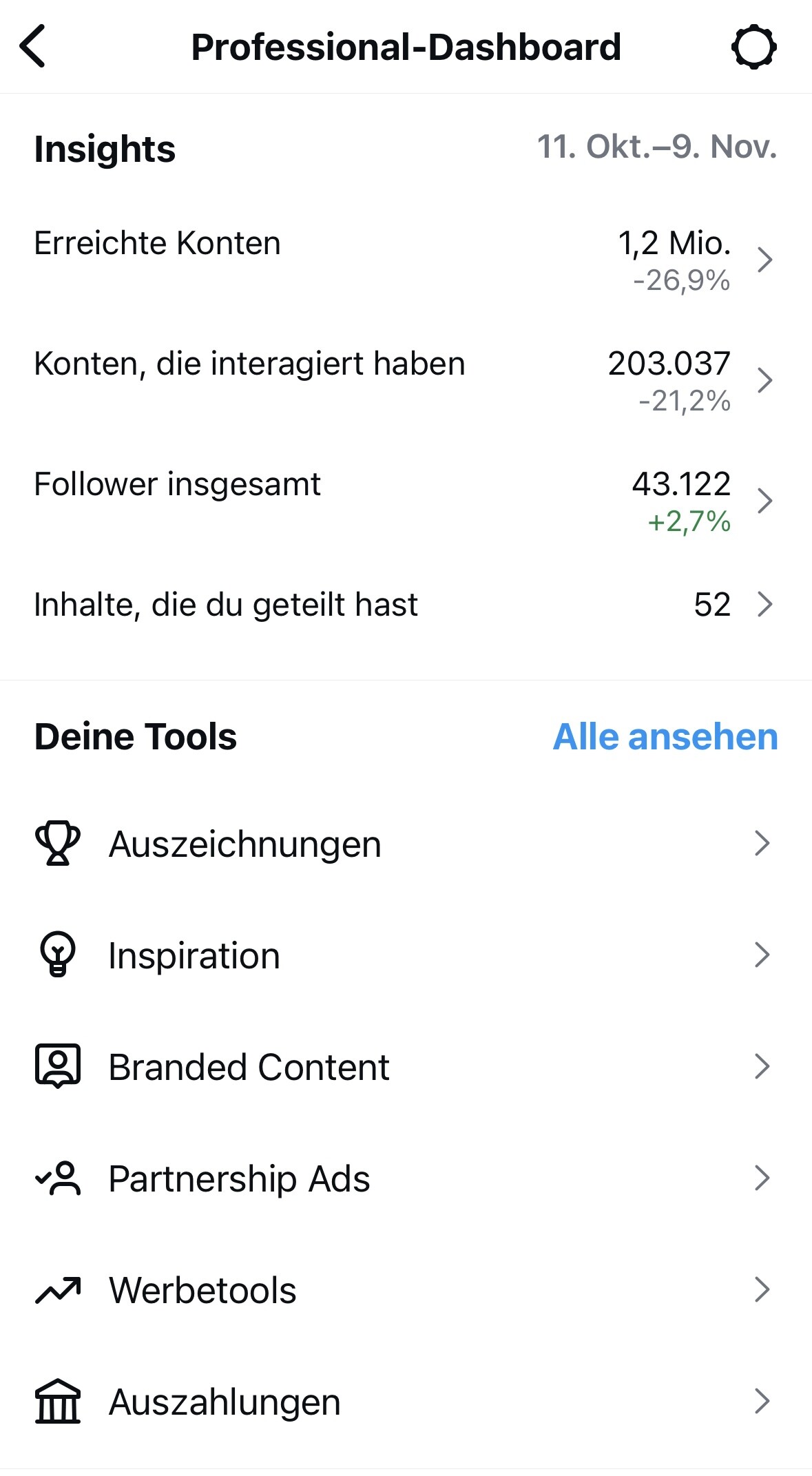Open the dashboard settings gear
The width and height of the screenshot is (812, 1476).
click(753, 47)
